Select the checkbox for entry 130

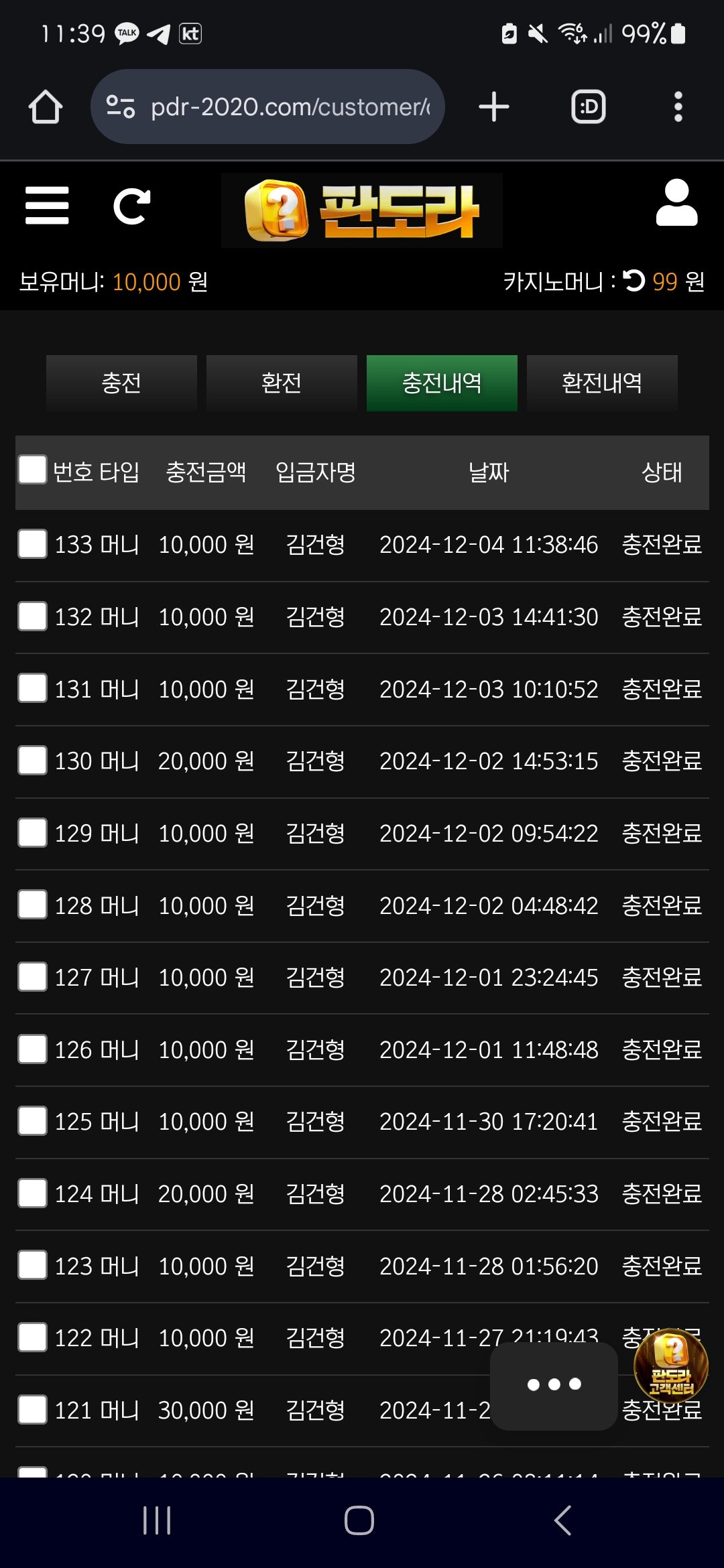[32, 761]
